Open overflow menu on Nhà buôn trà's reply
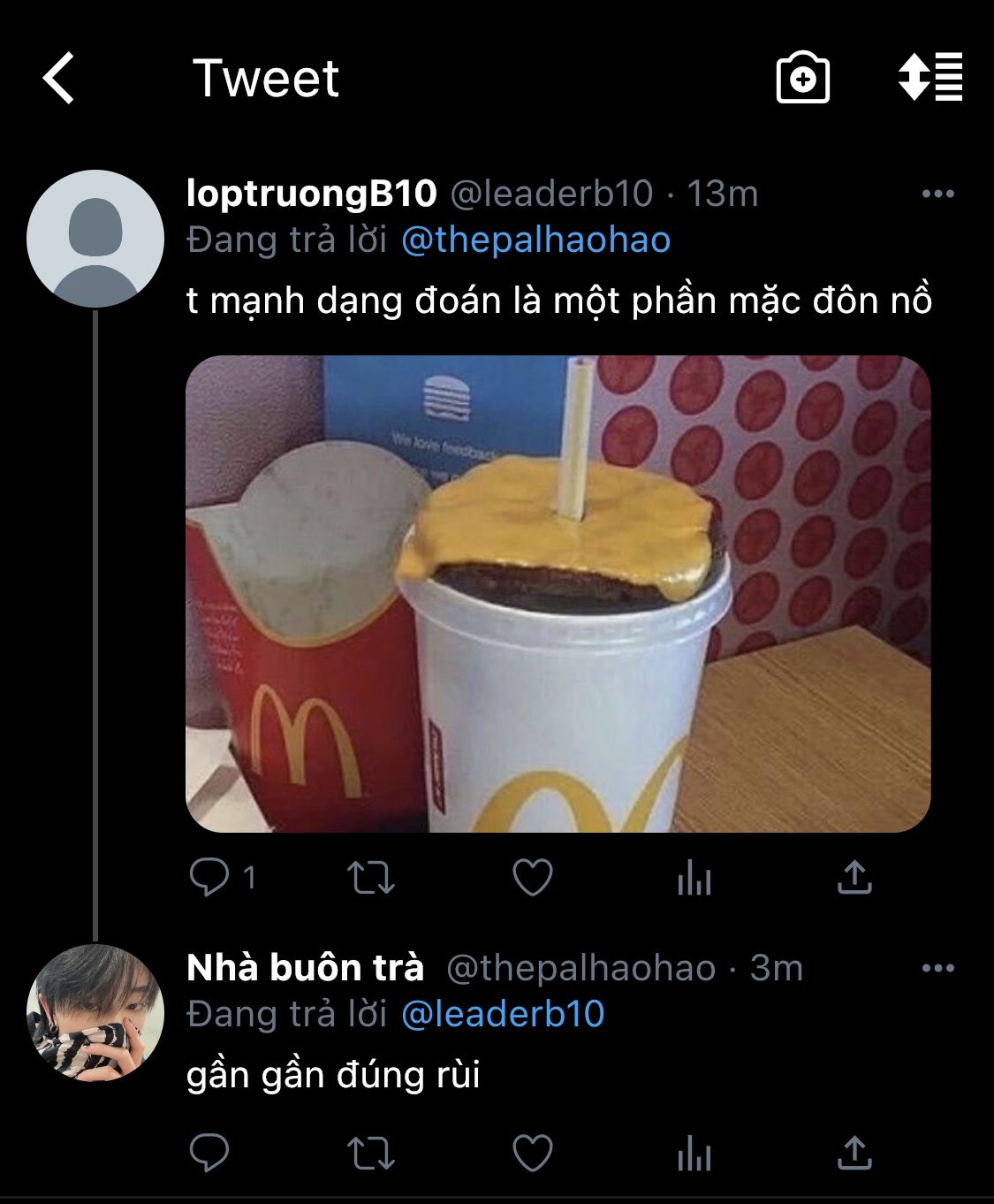Screen dimensions: 994x1204 [x=937, y=968]
